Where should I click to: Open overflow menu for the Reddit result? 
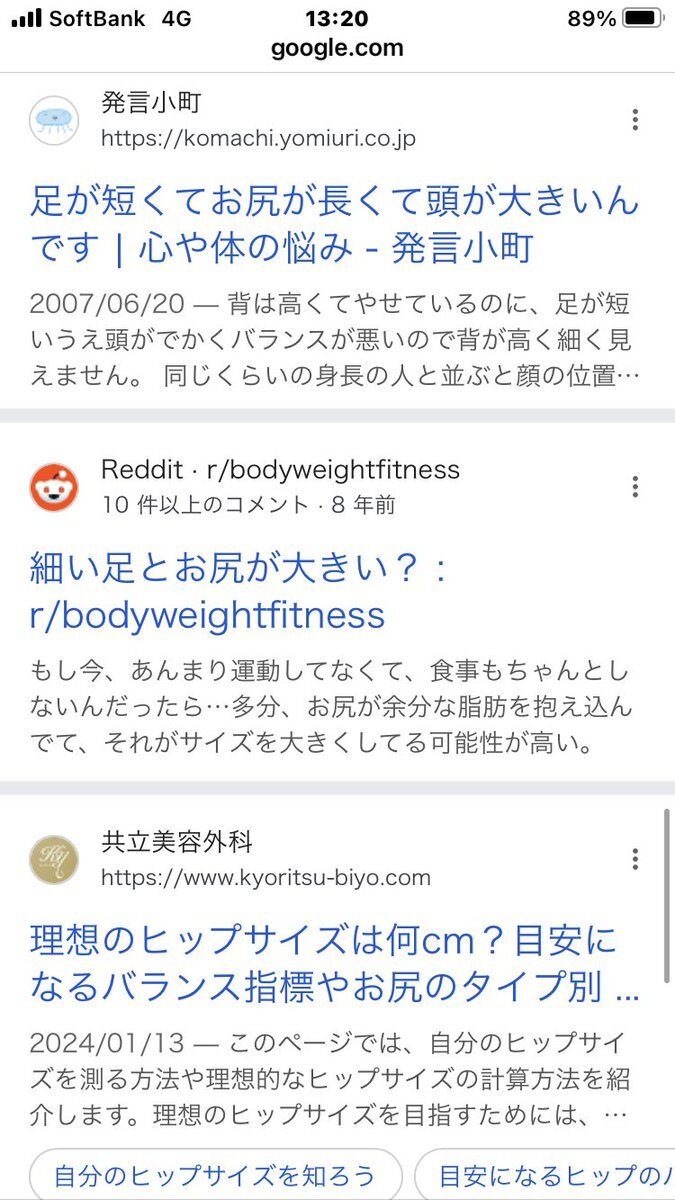pos(635,487)
